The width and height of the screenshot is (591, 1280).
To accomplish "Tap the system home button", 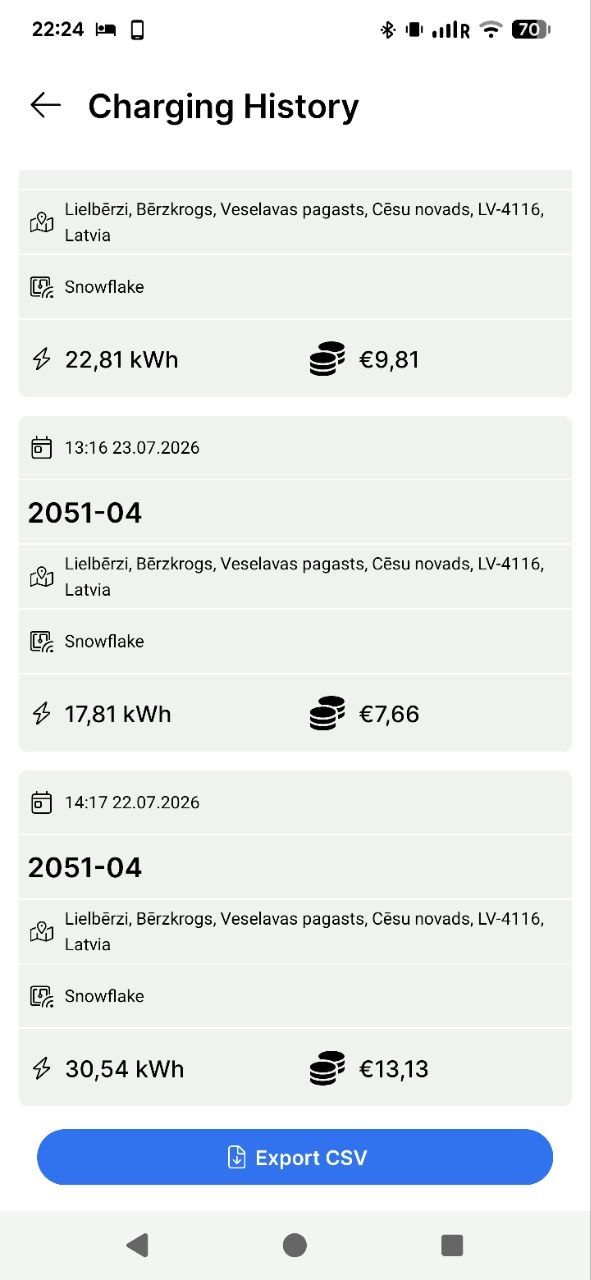I will 294,1245.
